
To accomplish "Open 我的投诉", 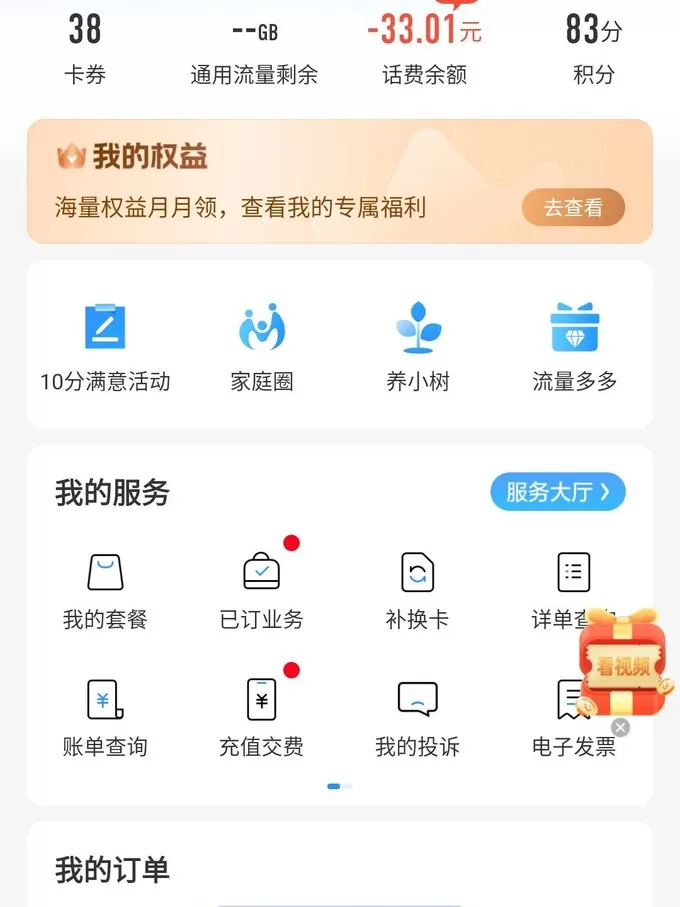I will pos(417,717).
